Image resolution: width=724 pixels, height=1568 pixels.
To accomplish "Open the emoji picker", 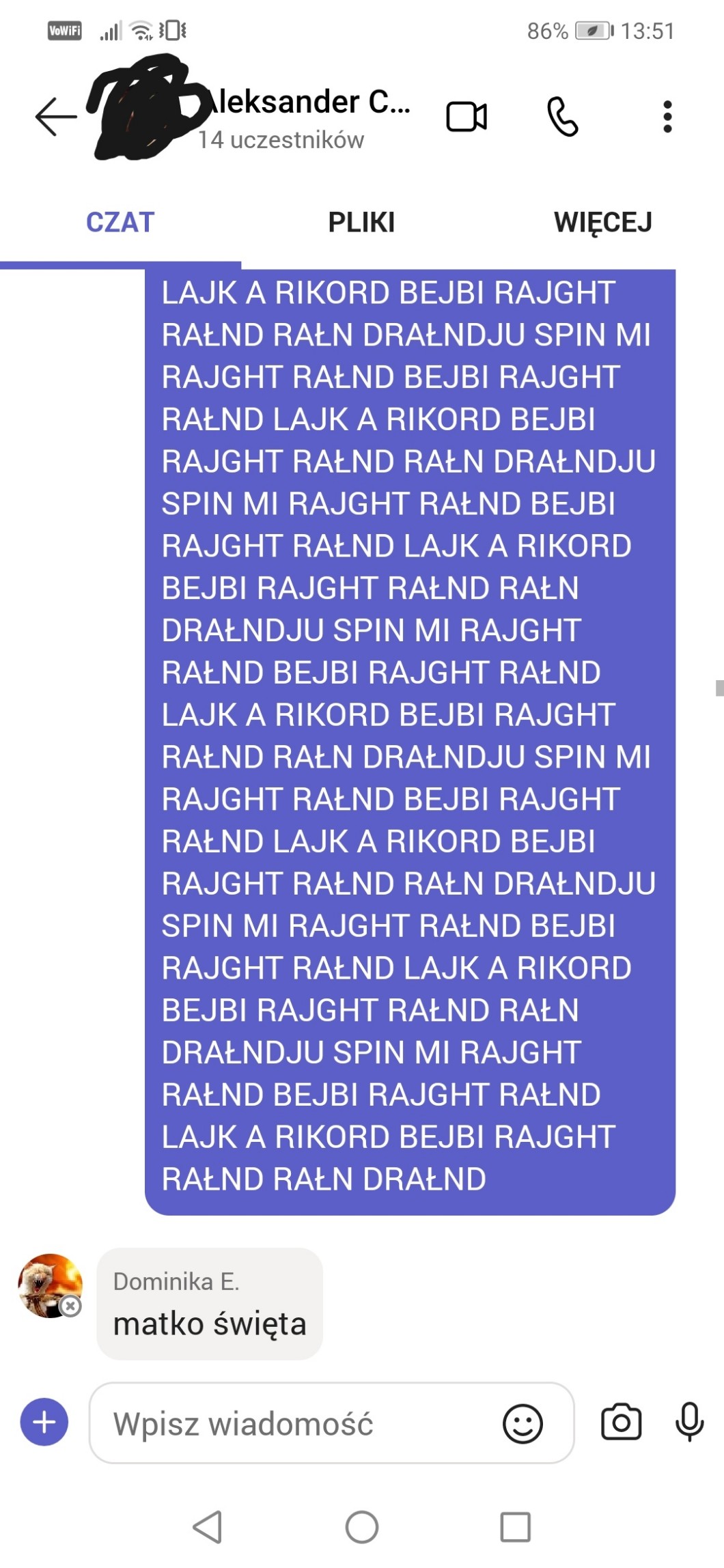I will coord(523,1424).
